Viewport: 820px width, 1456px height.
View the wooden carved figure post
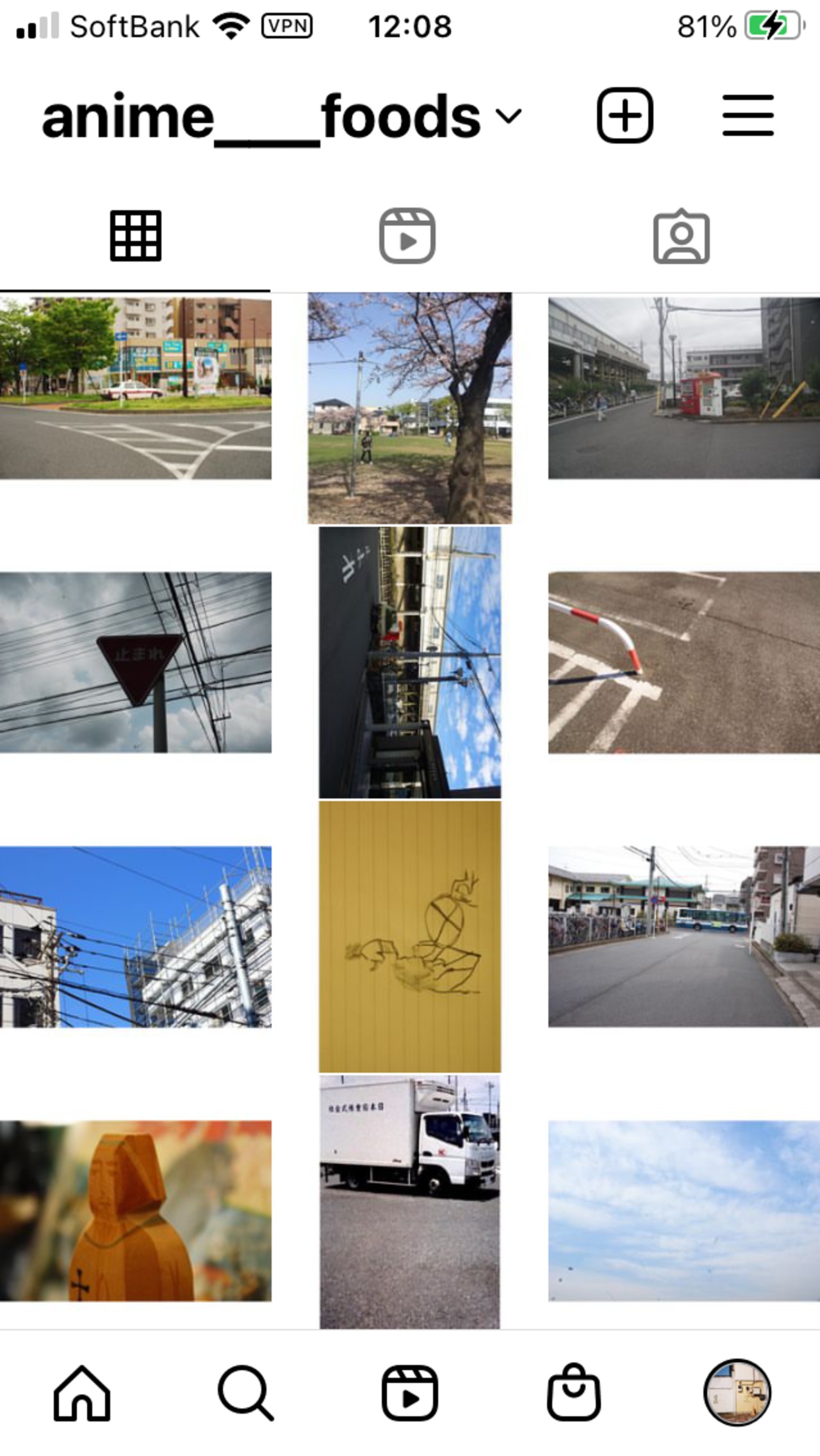pyautogui.click(x=135, y=1211)
